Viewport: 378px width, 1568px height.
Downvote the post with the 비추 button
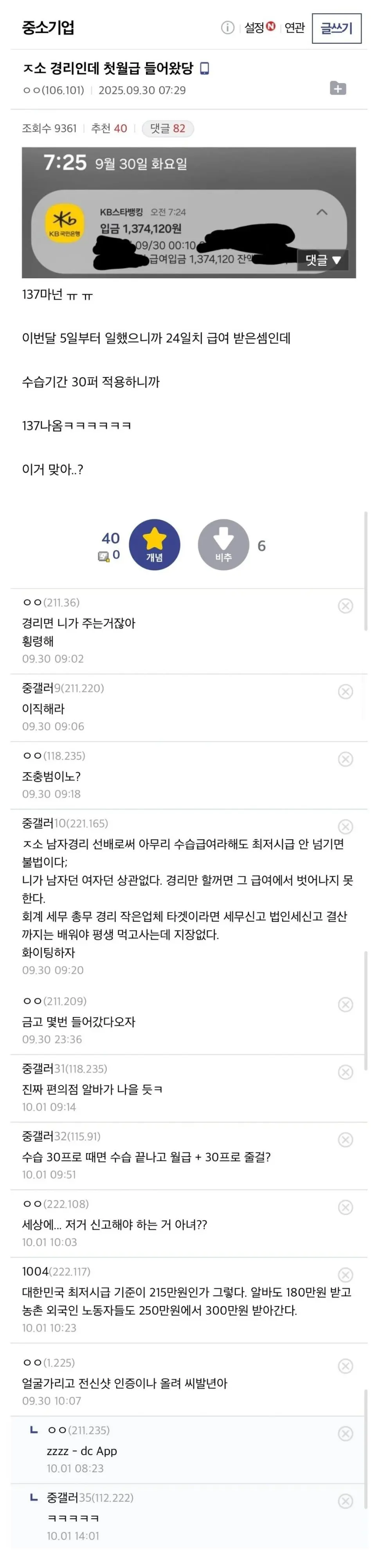click(223, 544)
